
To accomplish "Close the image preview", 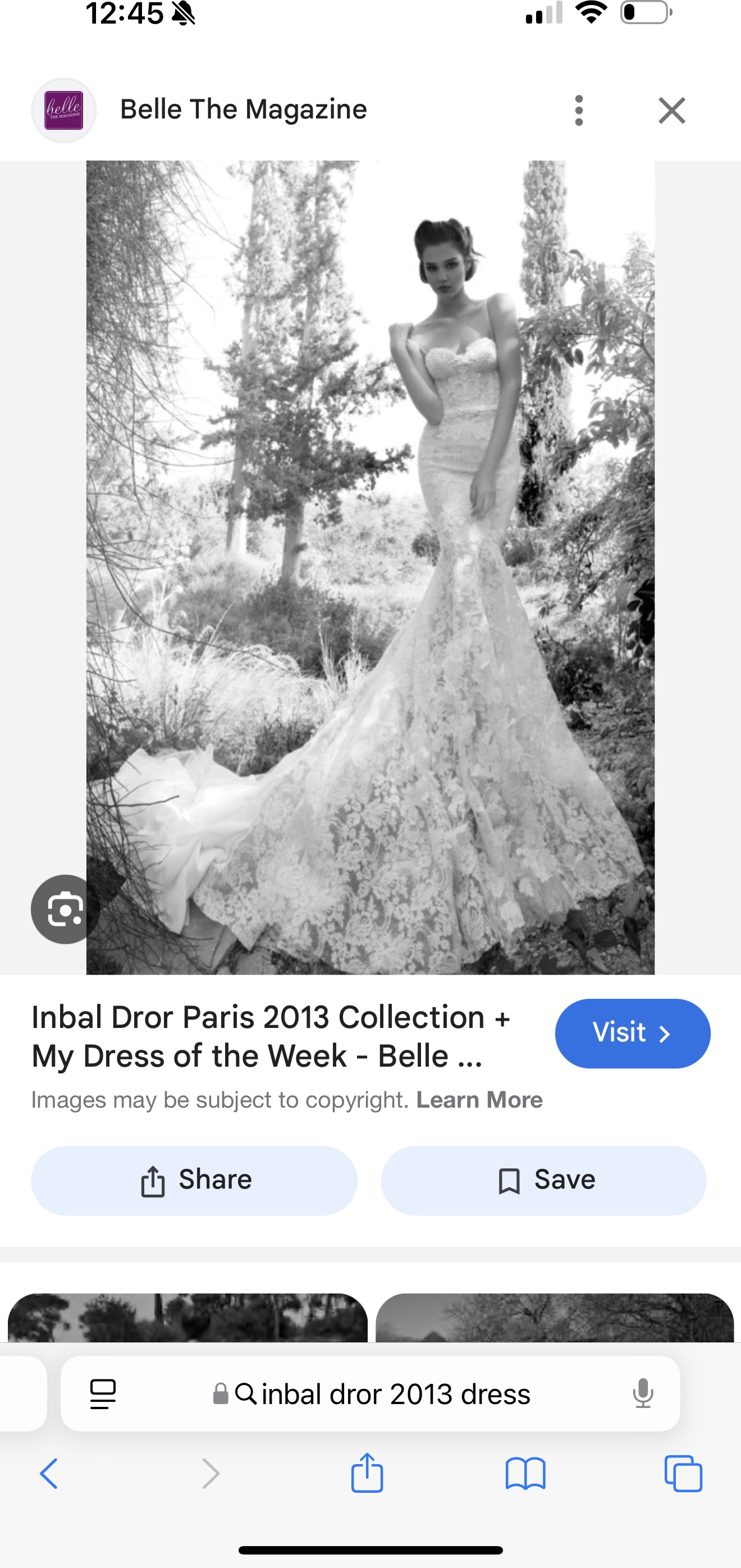I will (x=671, y=110).
